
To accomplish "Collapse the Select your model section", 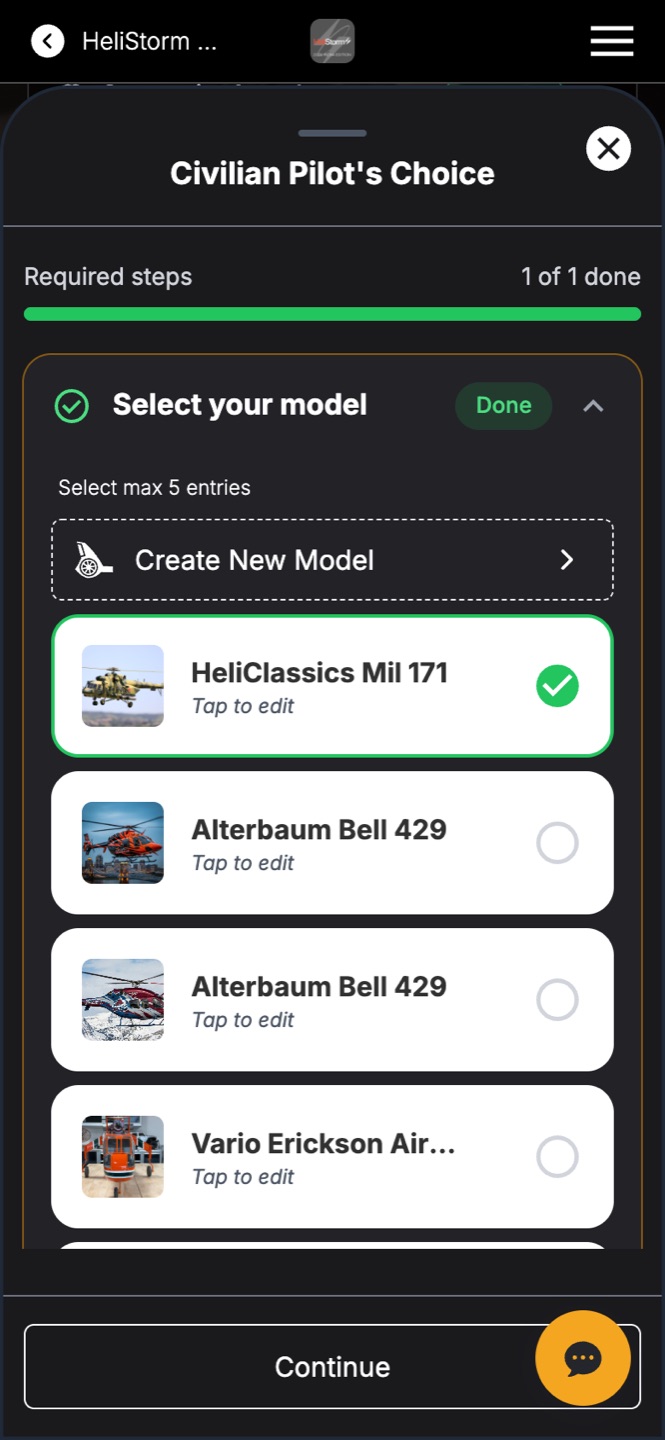I will coord(593,406).
